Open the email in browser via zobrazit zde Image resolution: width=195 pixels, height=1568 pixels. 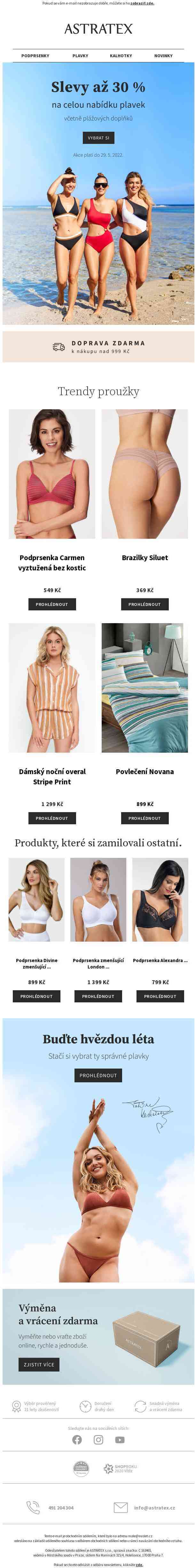click(x=142, y=3)
